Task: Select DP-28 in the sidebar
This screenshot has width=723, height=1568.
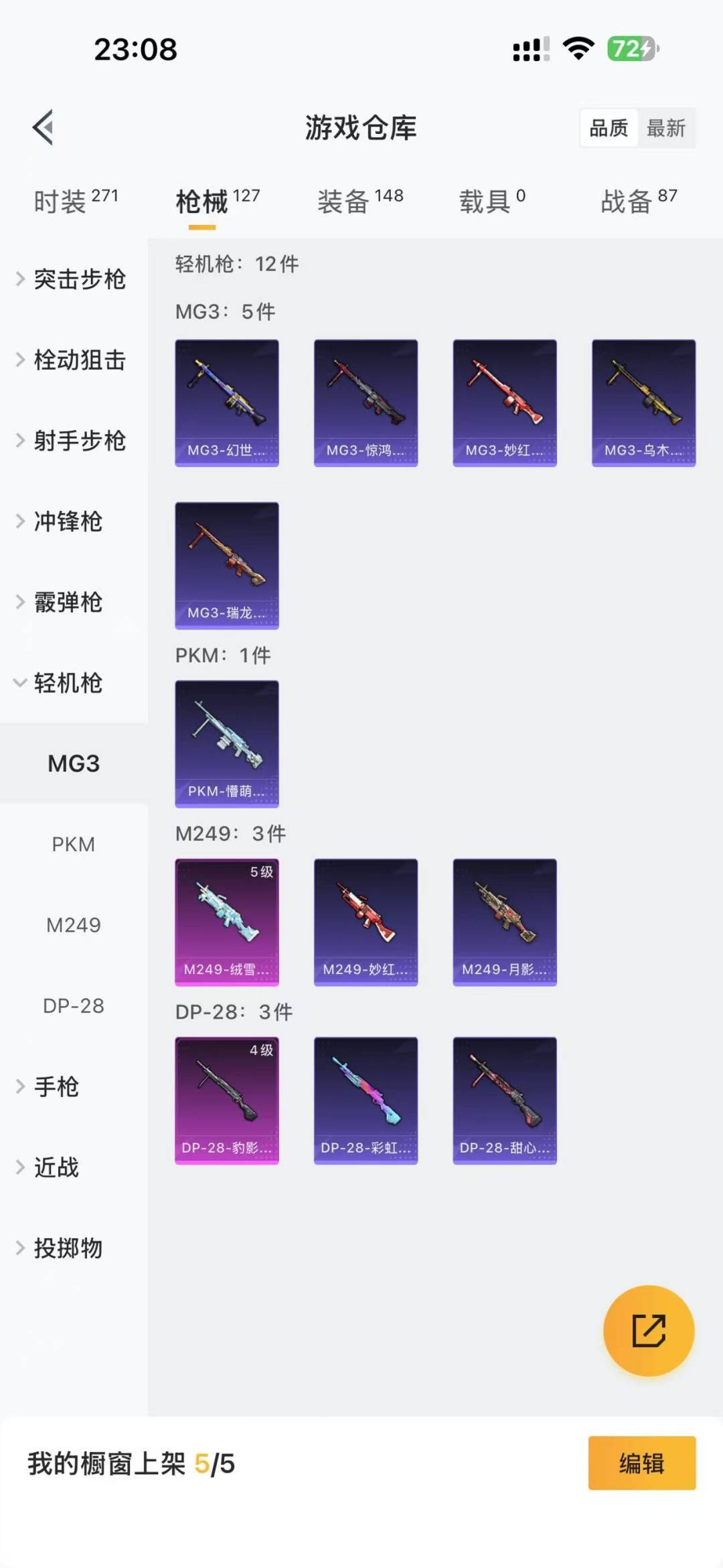Action: click(74, 1005)
